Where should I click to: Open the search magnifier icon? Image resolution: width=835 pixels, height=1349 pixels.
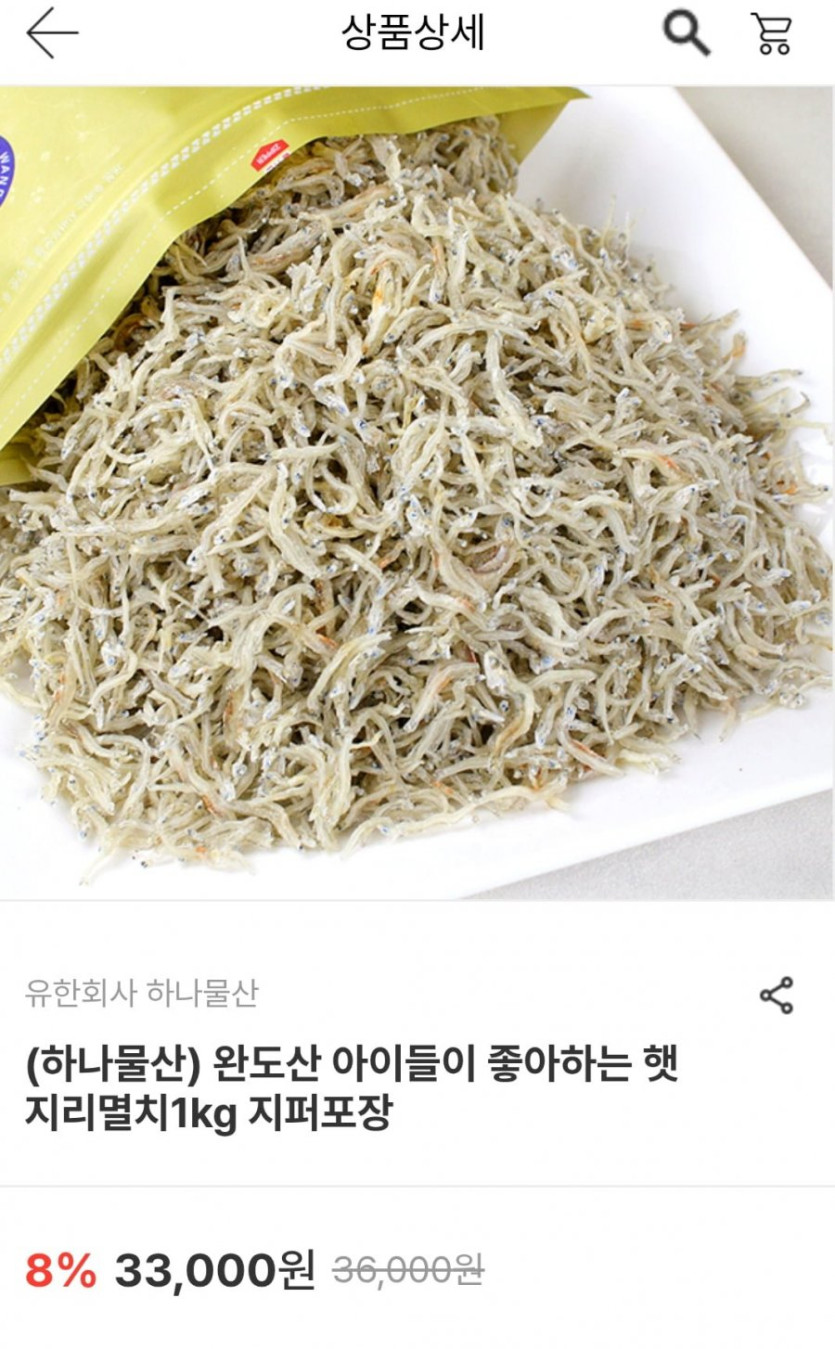coord(687,34)
